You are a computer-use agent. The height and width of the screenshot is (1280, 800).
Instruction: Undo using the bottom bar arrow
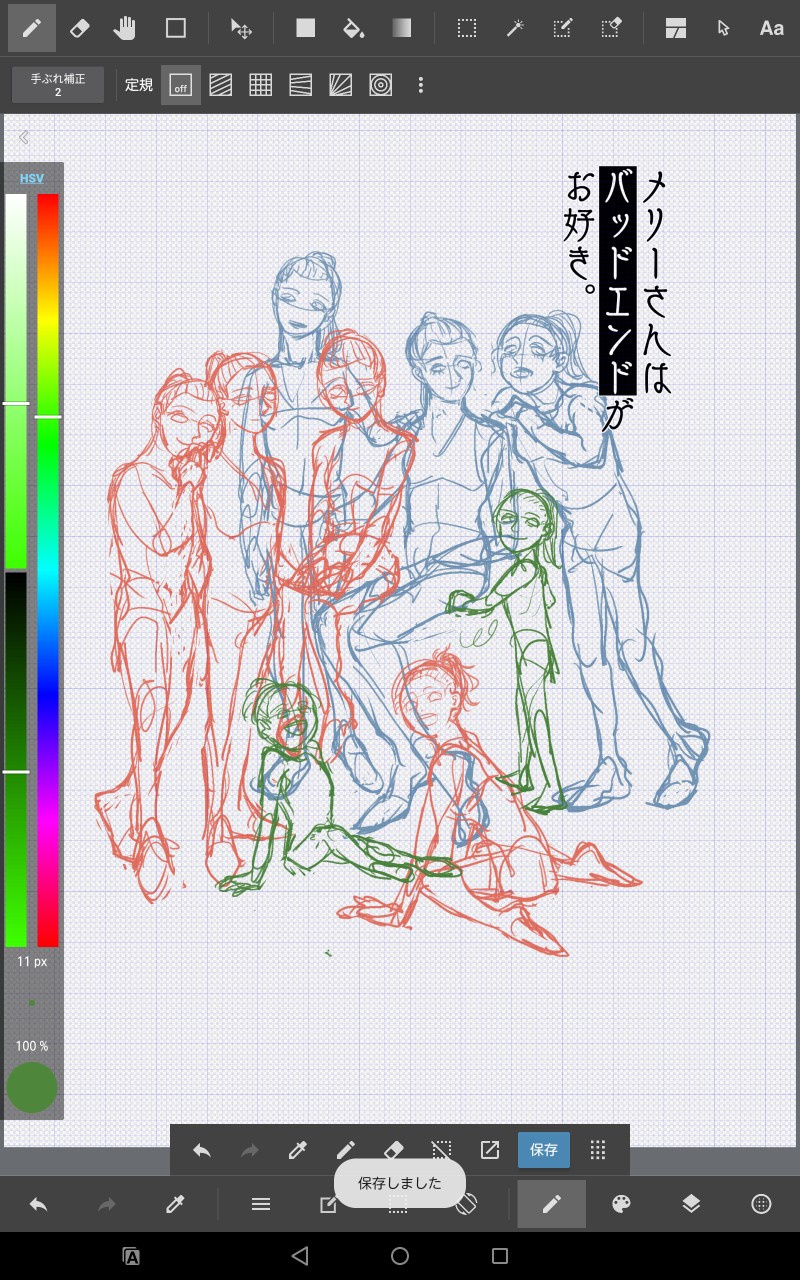[39, 1204]
